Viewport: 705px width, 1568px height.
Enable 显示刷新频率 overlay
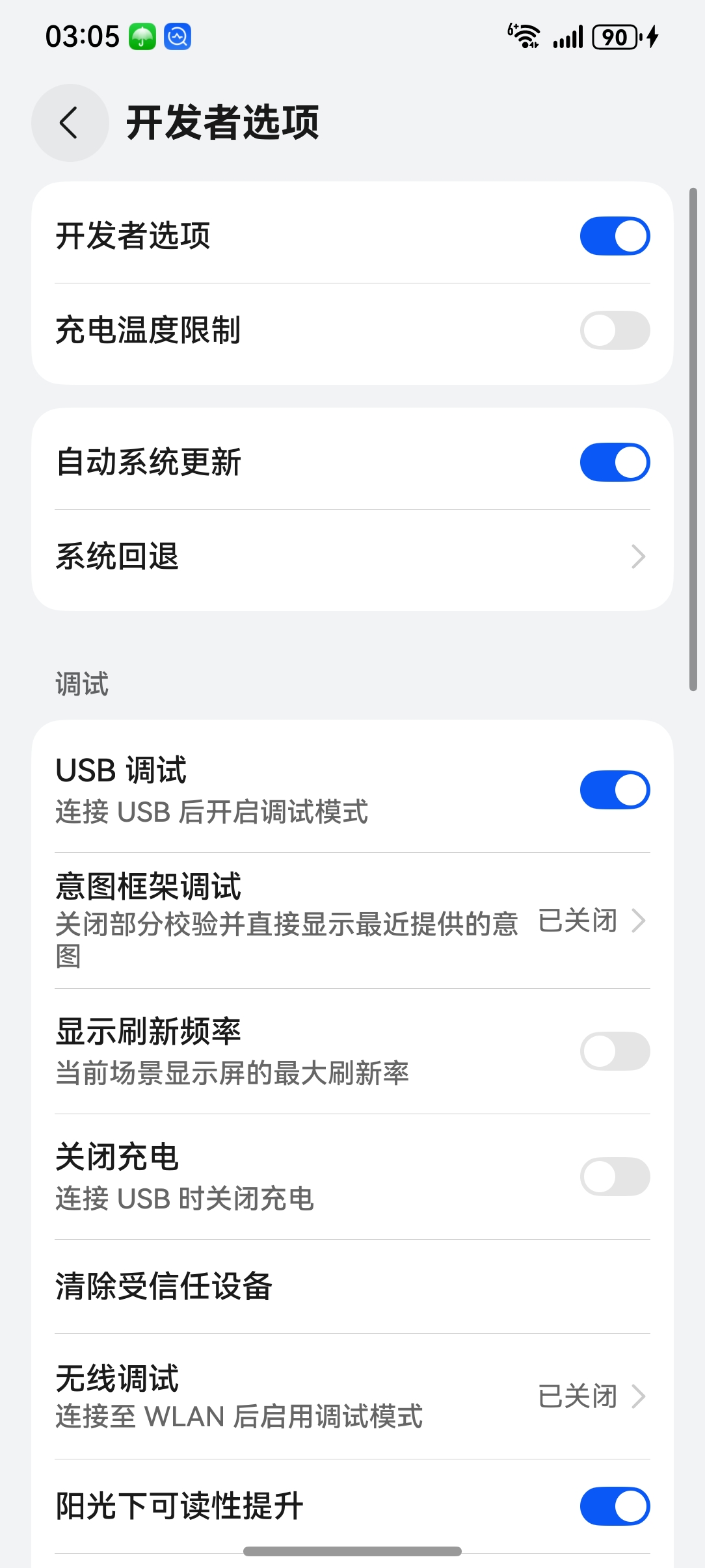[615, 1049]
